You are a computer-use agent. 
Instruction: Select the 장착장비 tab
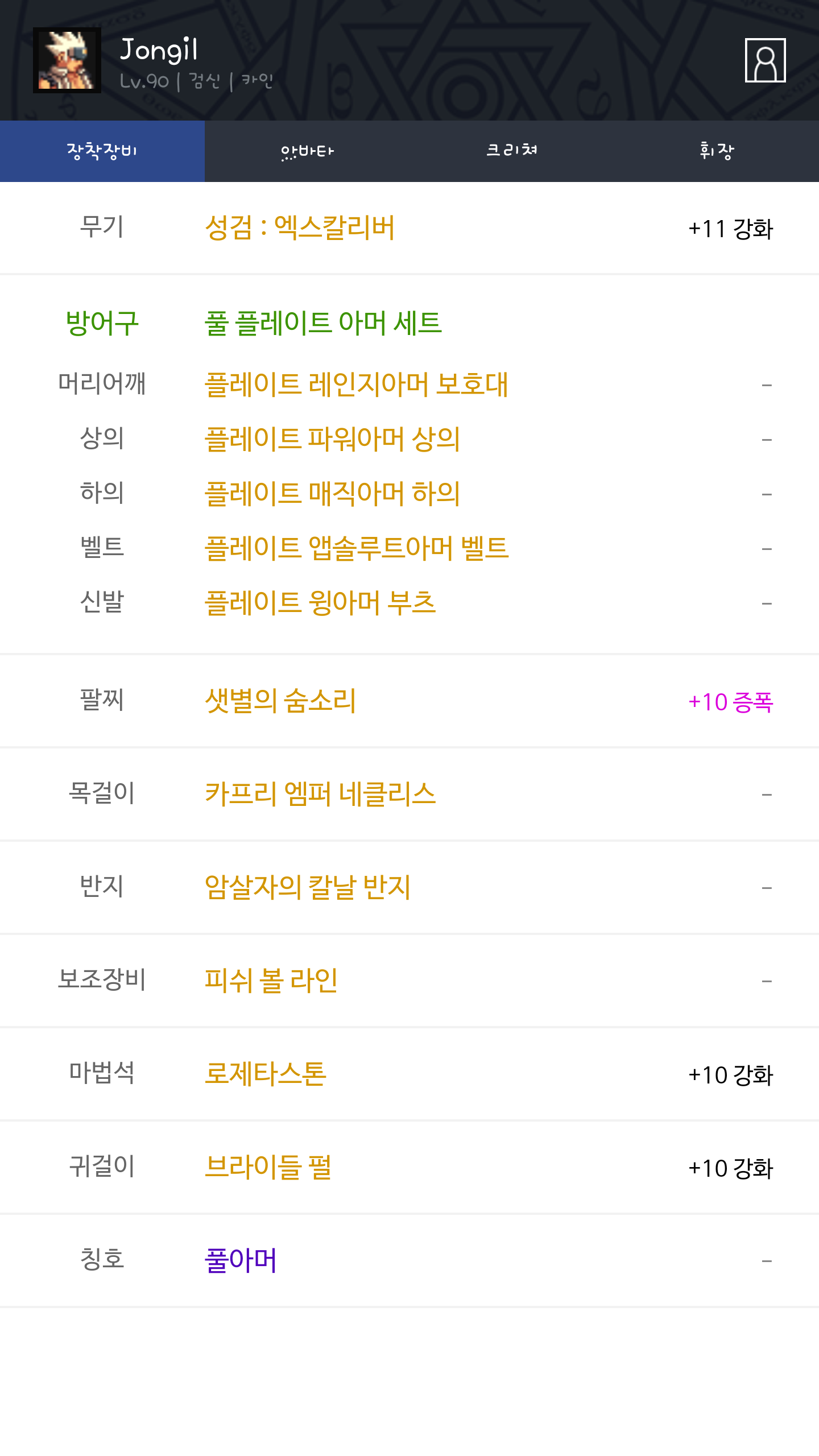click(102, 151)
